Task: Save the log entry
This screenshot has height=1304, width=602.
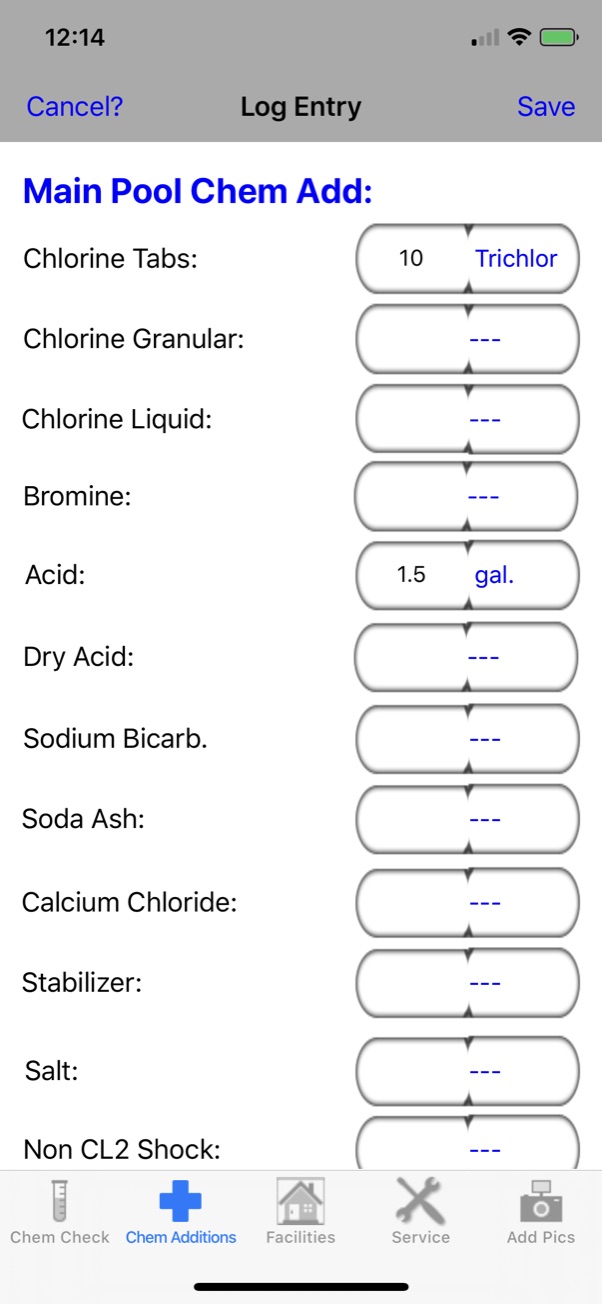Action: pos(546,107)
